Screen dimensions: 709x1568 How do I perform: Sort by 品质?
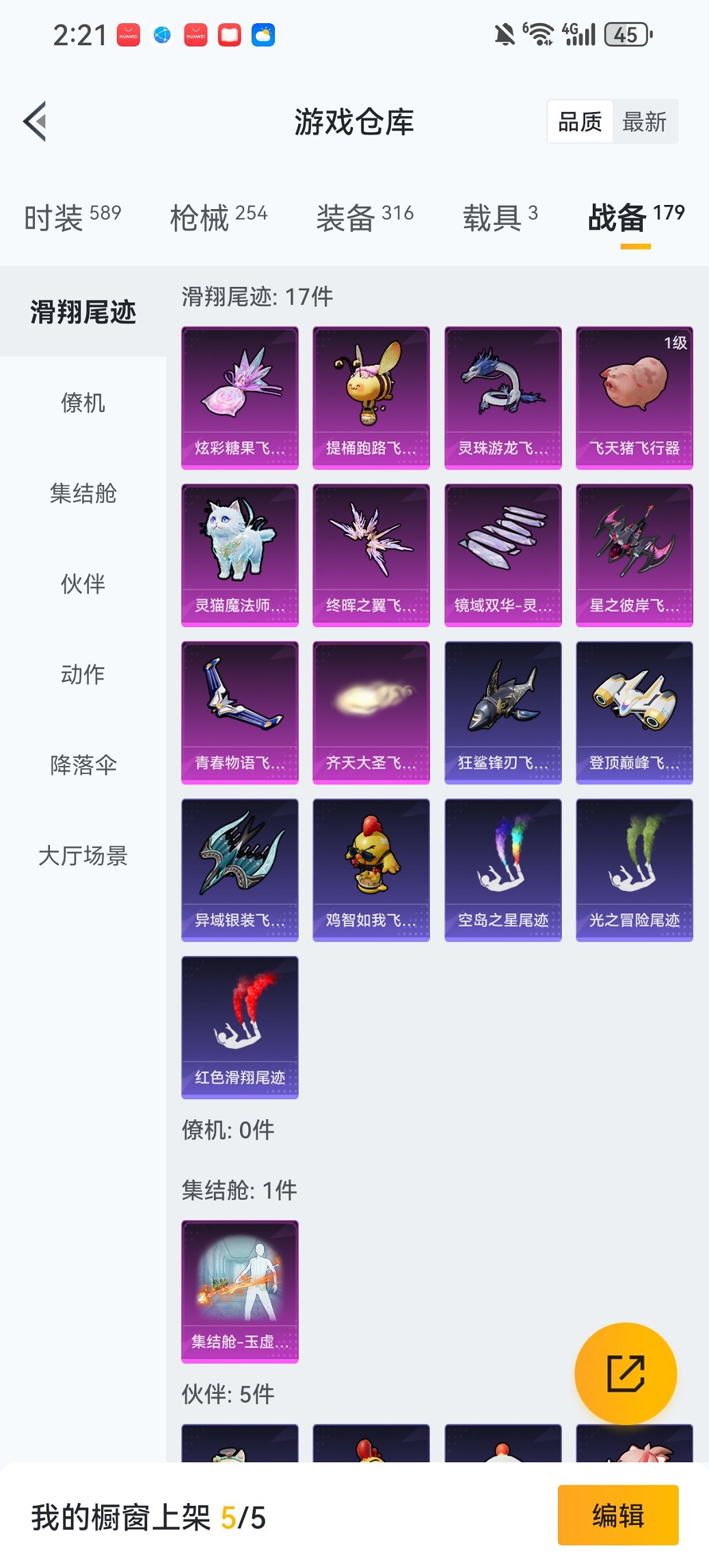point(580,122)
